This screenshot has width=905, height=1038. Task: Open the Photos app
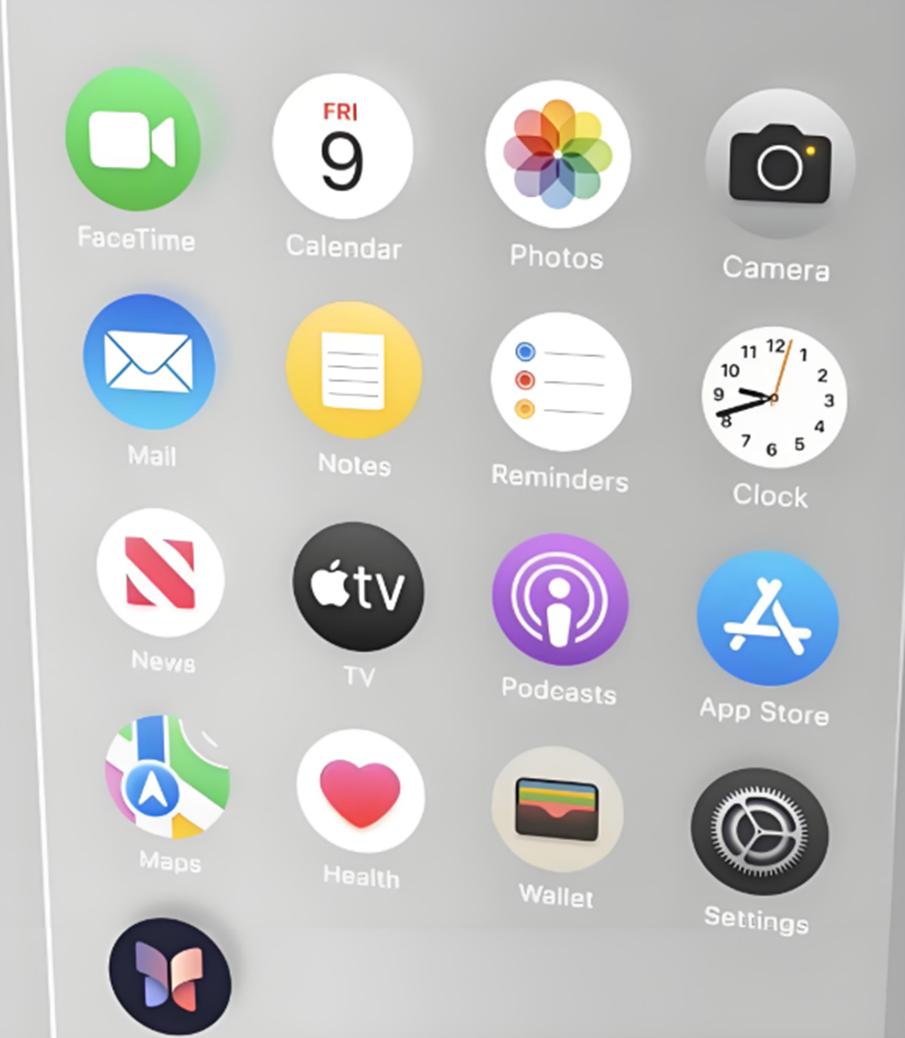tap(557, 154)
